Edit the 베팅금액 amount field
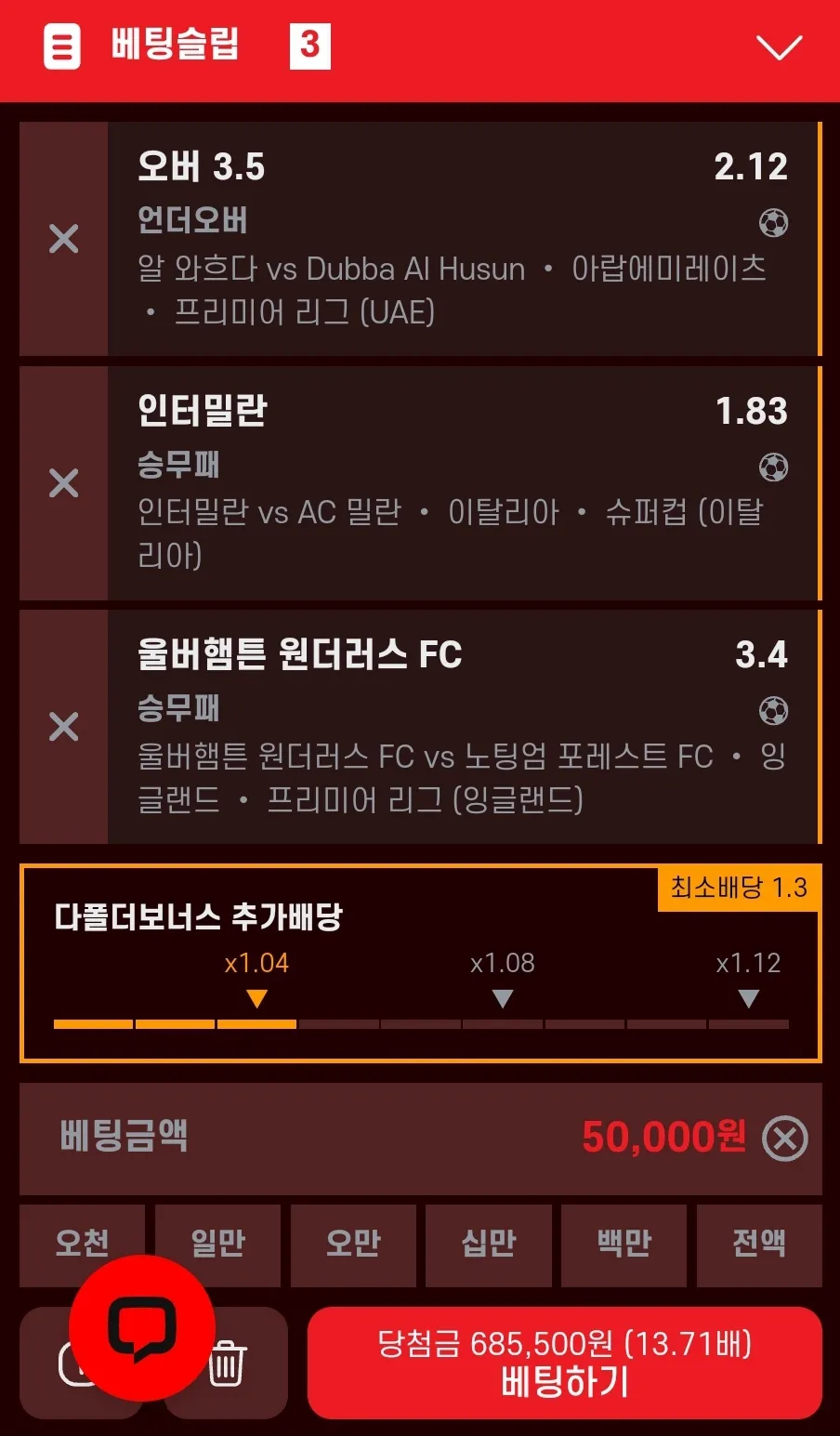Screen dimensions: 840x1436 tap(420, 1138)
